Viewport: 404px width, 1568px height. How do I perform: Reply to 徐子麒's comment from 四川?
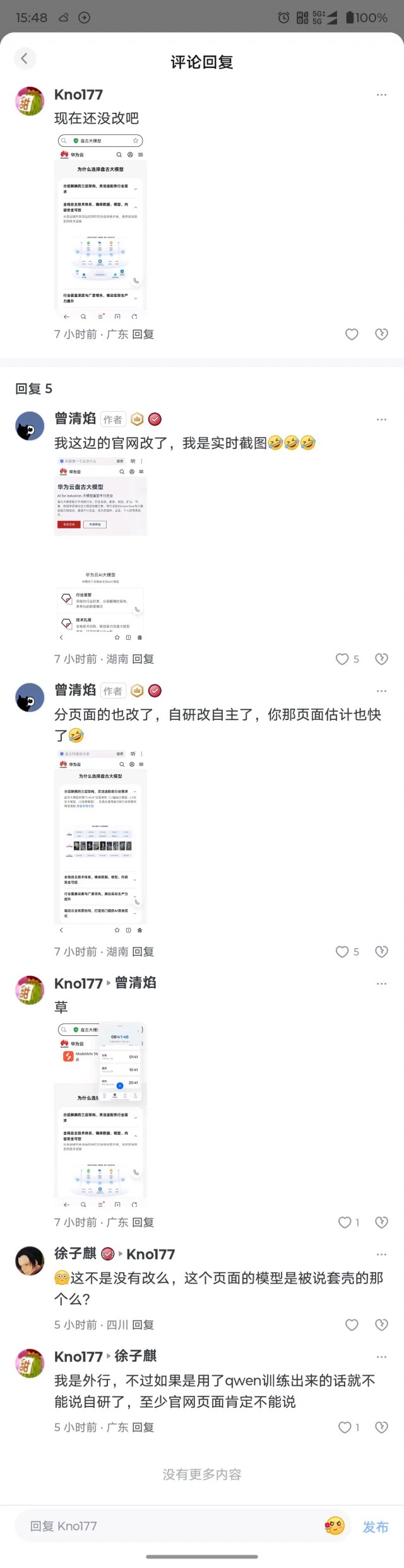pyautogui.click(x=143, y=1325)
